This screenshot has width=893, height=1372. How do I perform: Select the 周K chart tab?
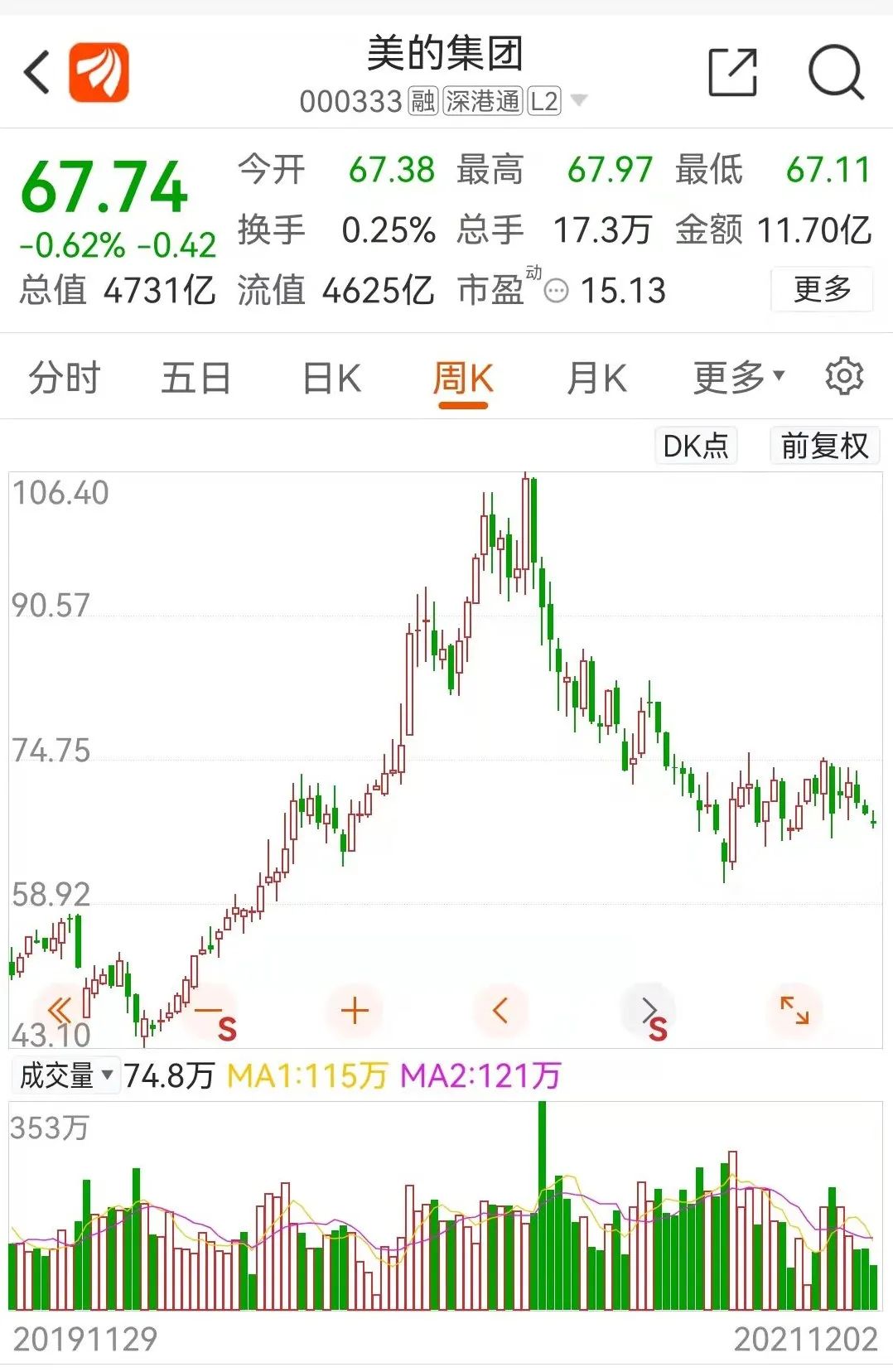click(462, 379)
